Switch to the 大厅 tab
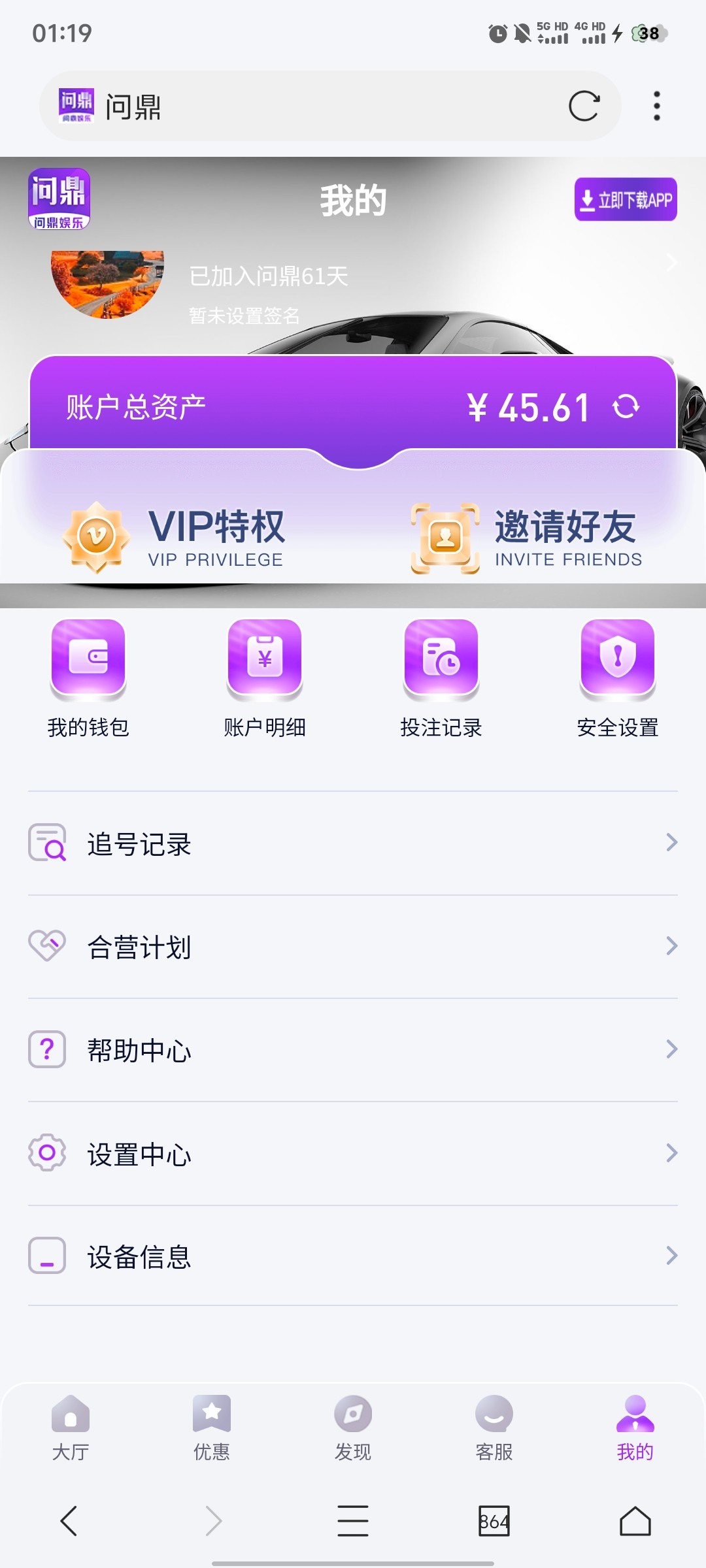706x1568 pixels. tap(71, 1428)
